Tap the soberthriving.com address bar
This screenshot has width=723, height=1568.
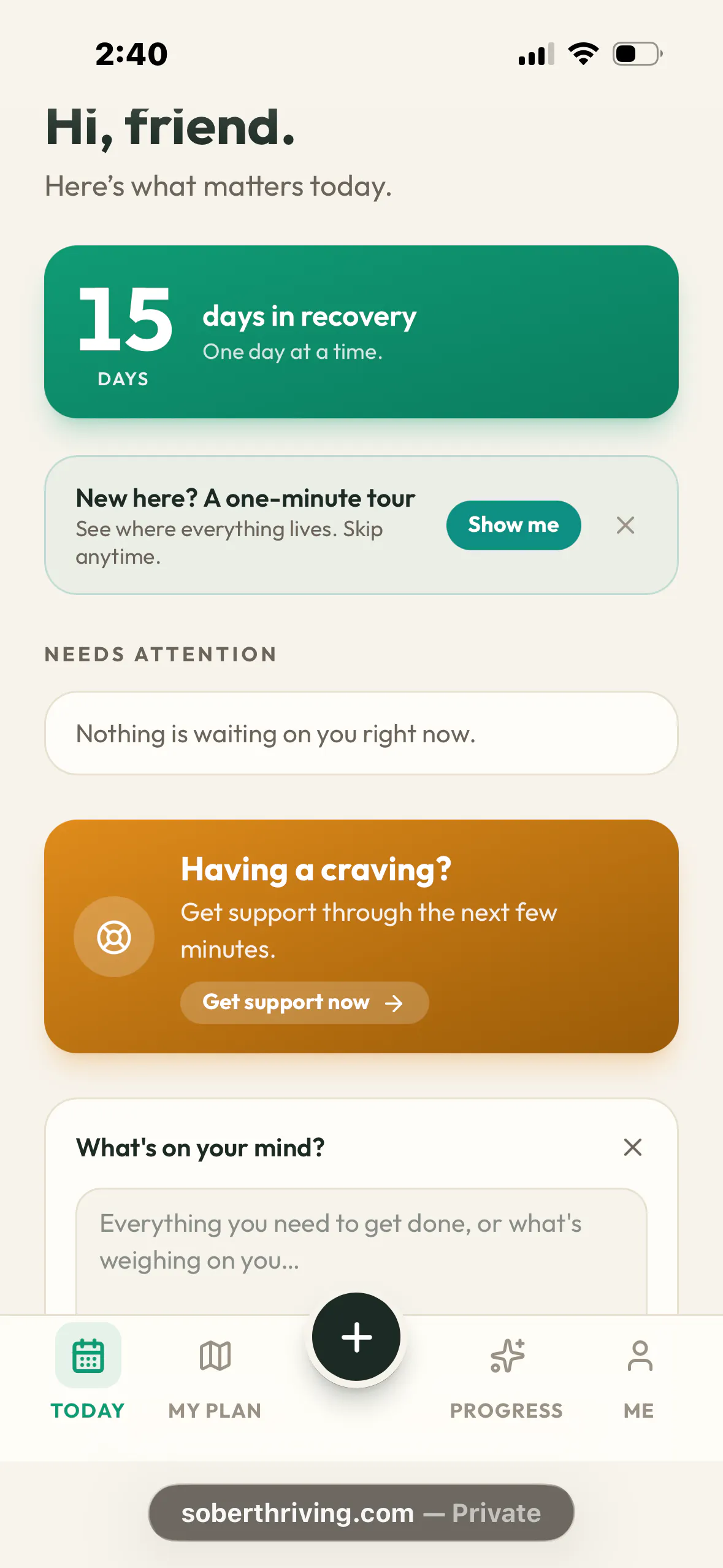coord(361,1513)
